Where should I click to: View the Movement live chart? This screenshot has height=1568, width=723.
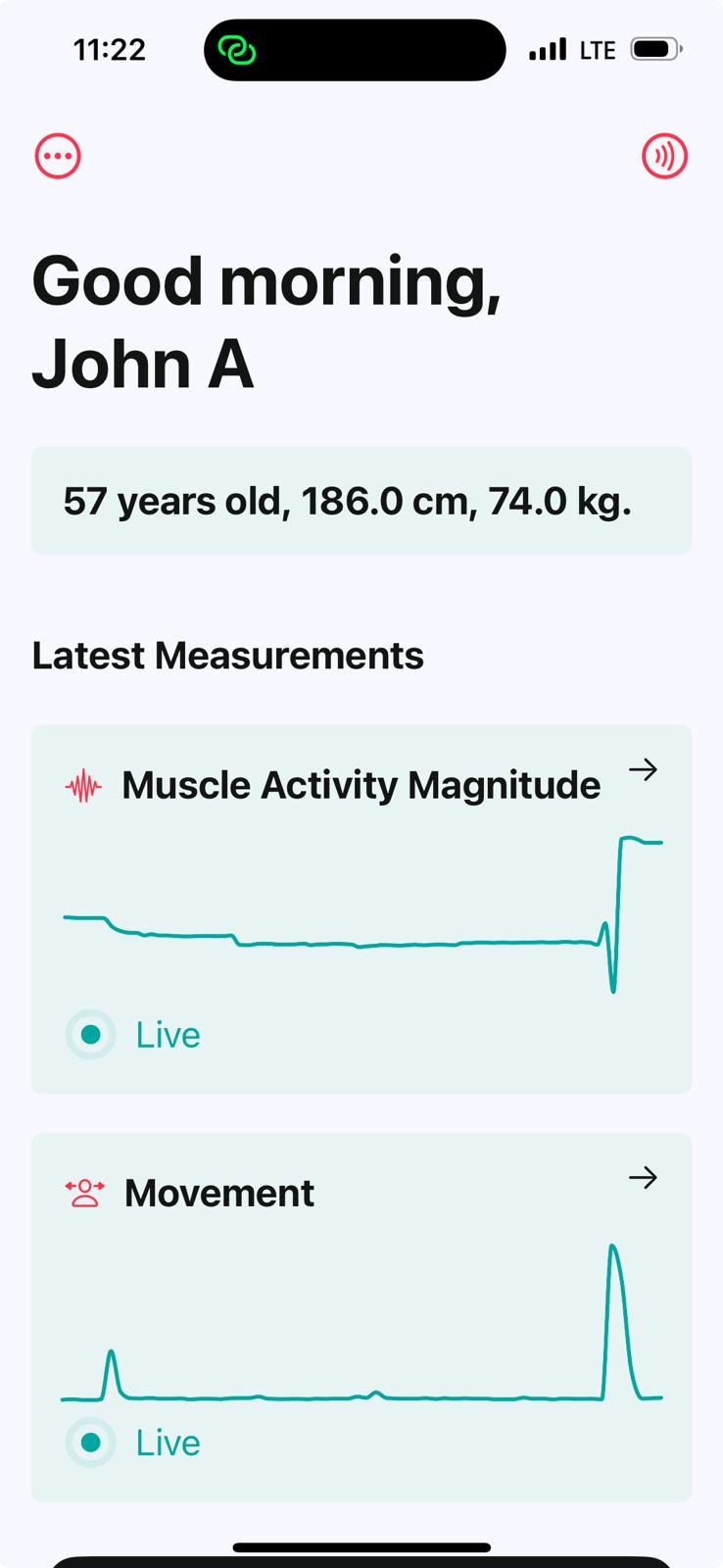[x=362, y=1322]
